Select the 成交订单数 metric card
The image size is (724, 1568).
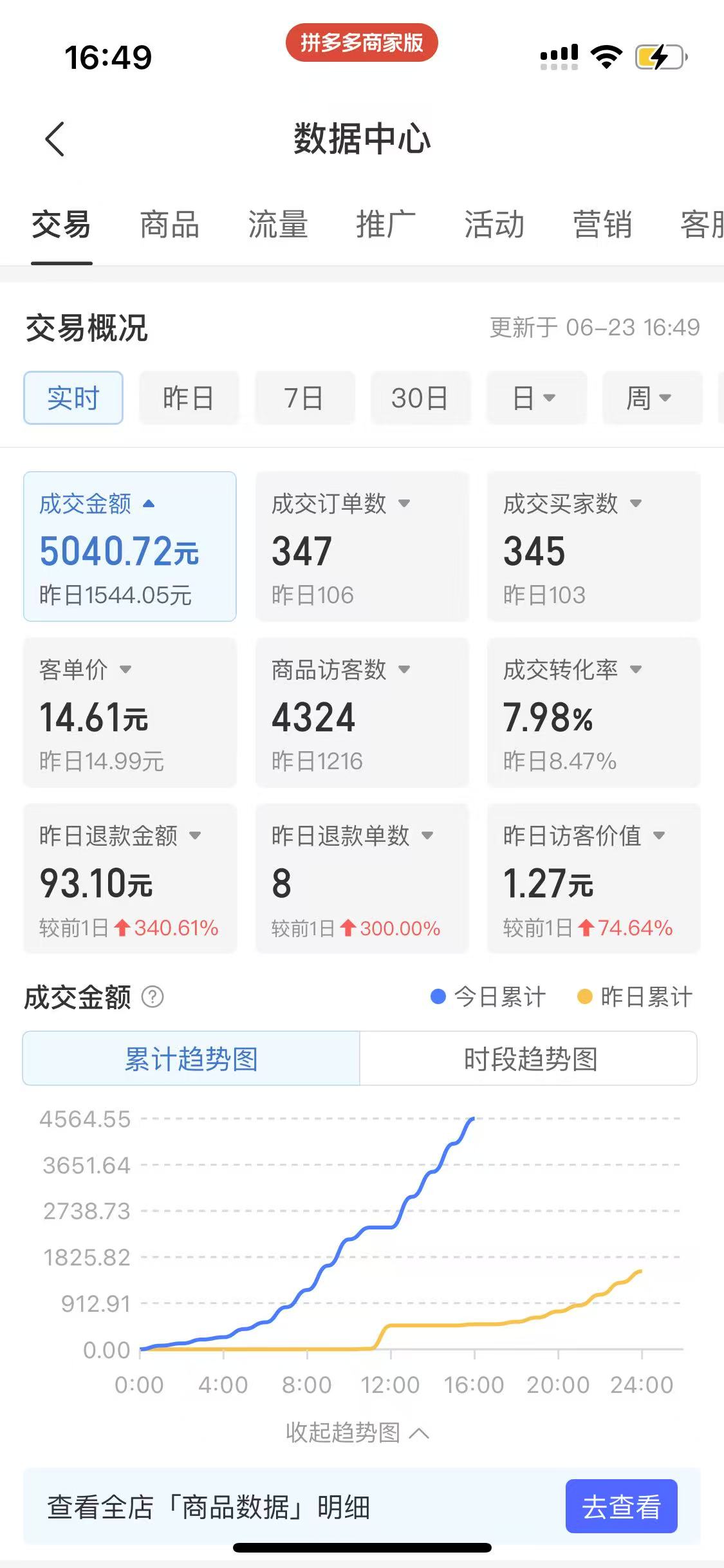[x=362, y=546]
